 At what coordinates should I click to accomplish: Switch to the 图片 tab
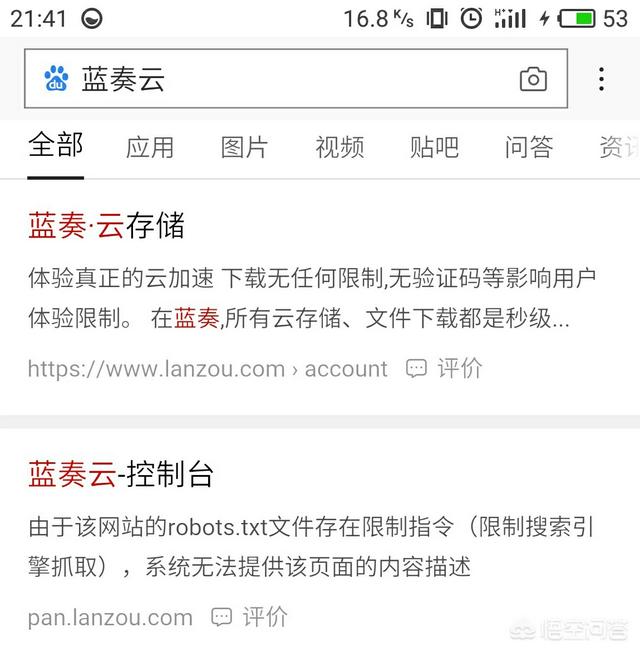[x=245, y=148]
